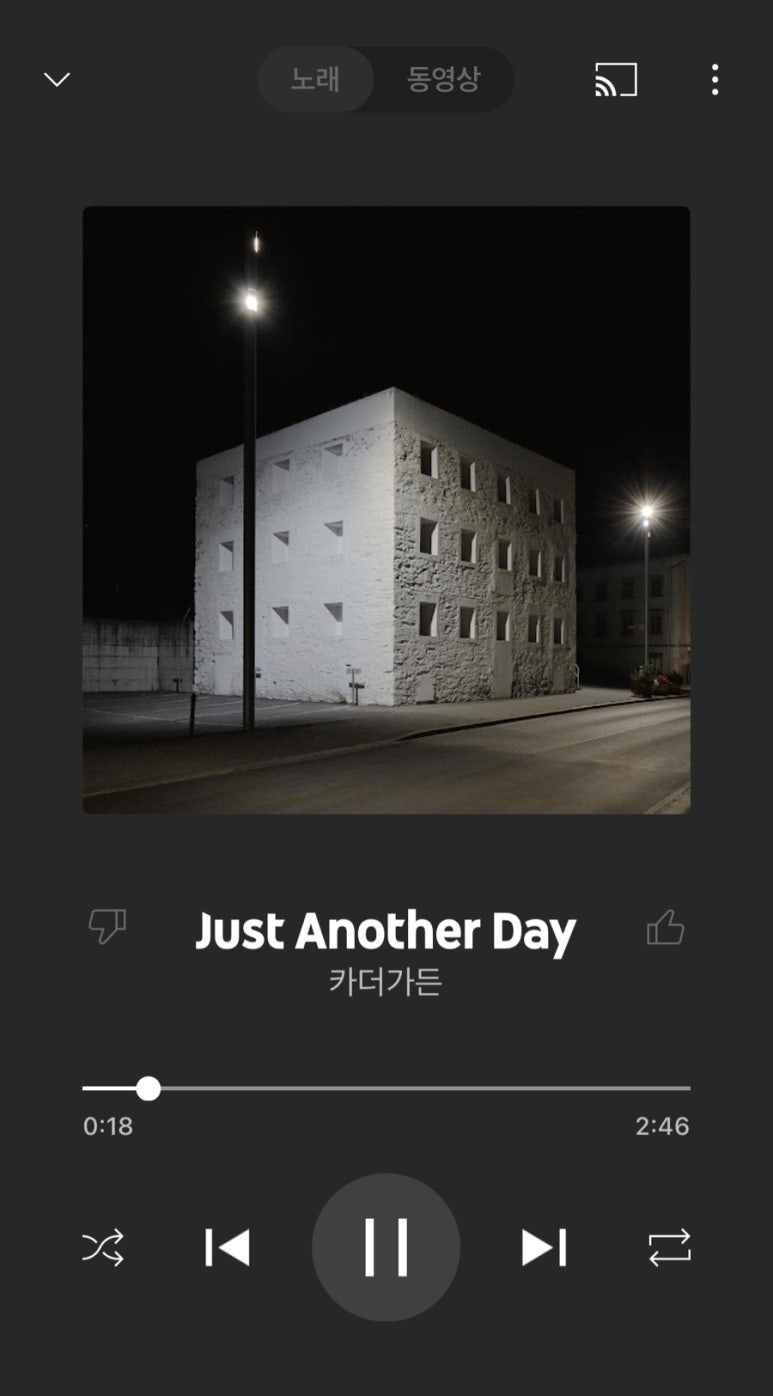Switch to the 노래 (song) tab
This screenshot has width=773, height=1396.
(x=316, y=79)
